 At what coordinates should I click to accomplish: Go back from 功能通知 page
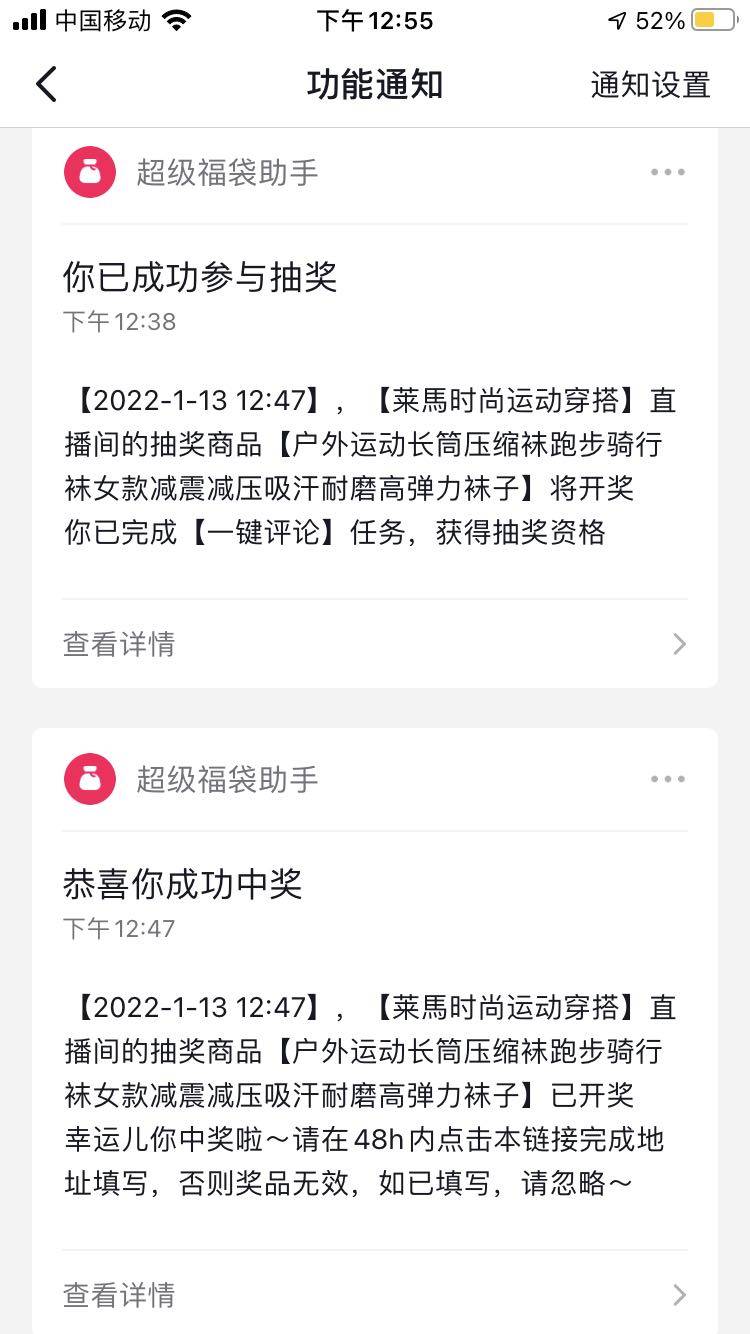[x=46, y=85]
